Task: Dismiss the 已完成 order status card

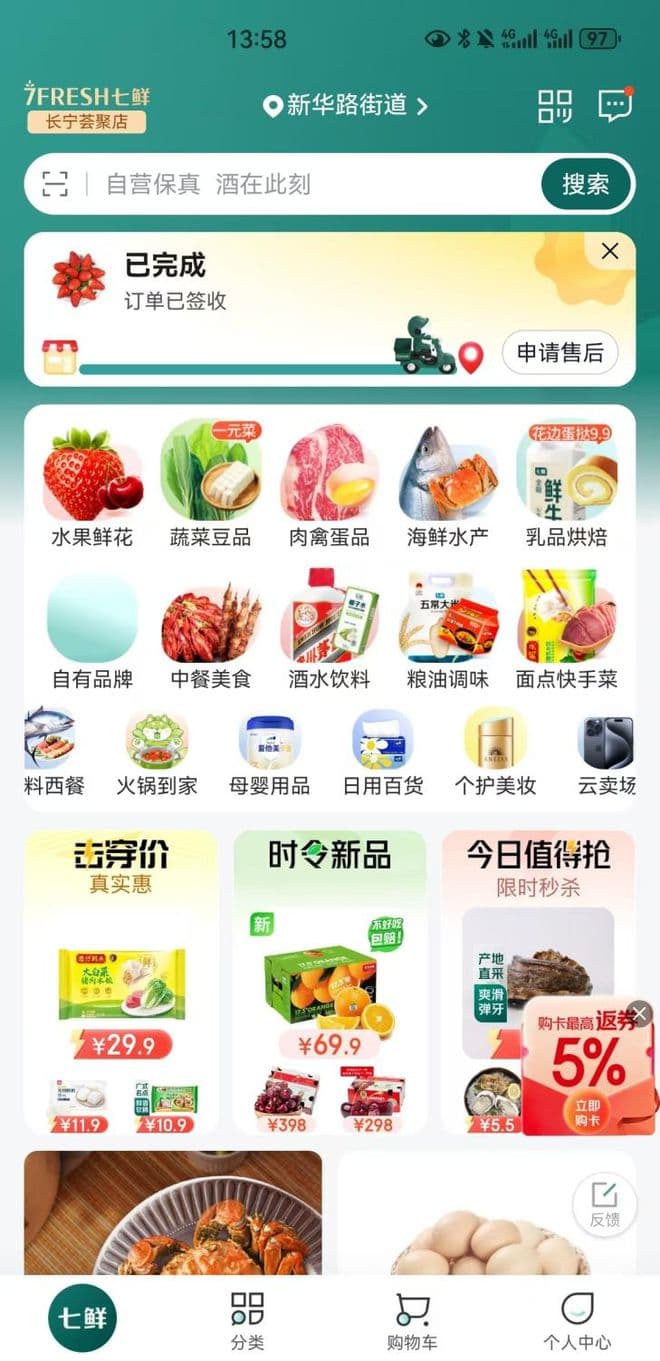Action: [610, 252]
